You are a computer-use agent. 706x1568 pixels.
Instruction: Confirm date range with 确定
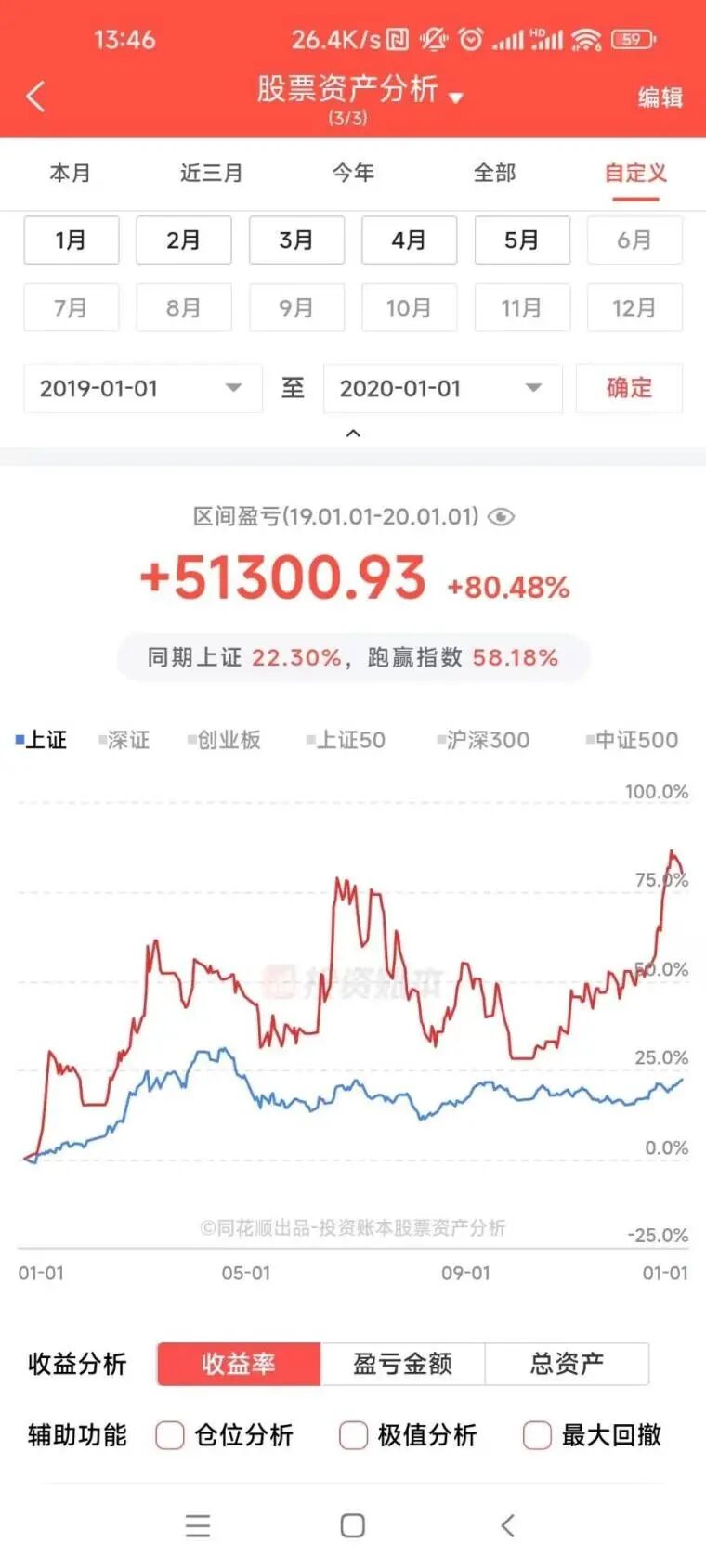point(629,388)
